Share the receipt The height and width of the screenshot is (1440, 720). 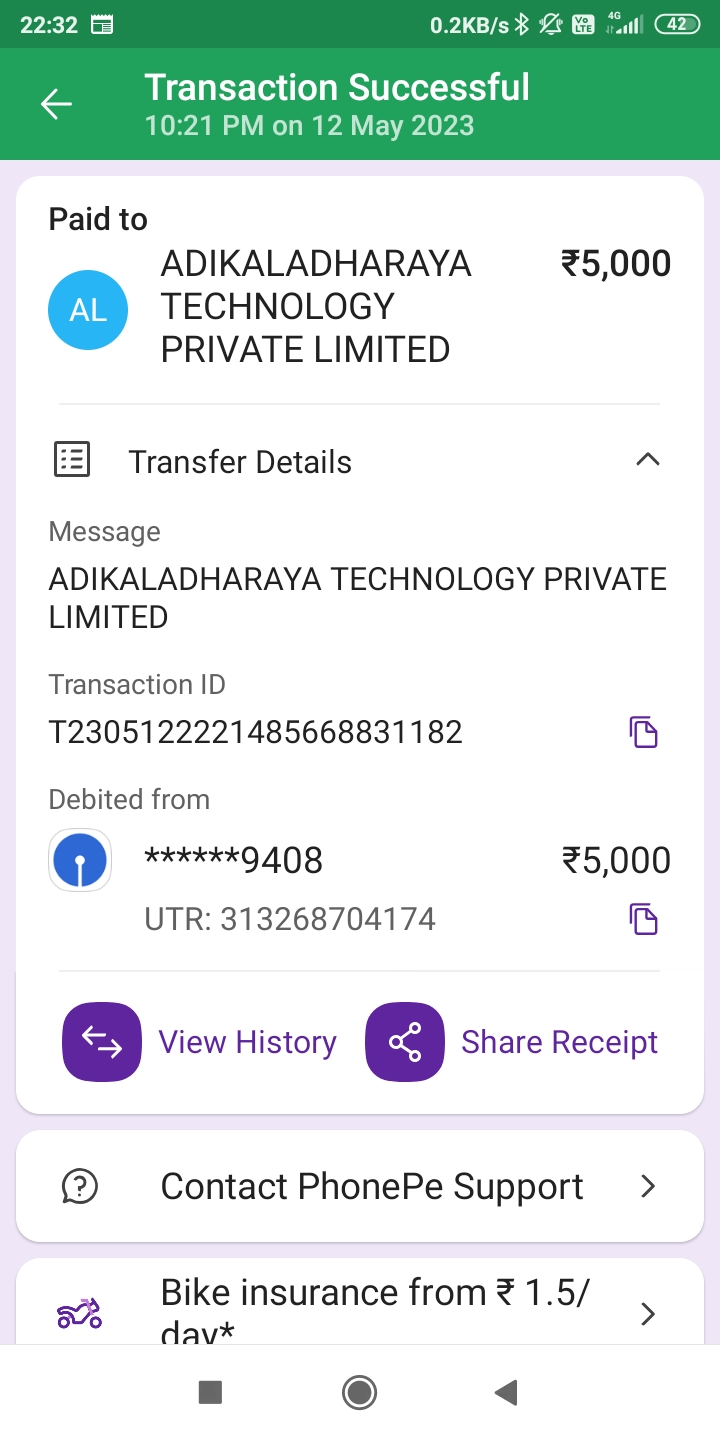(x=512, y=1042)
